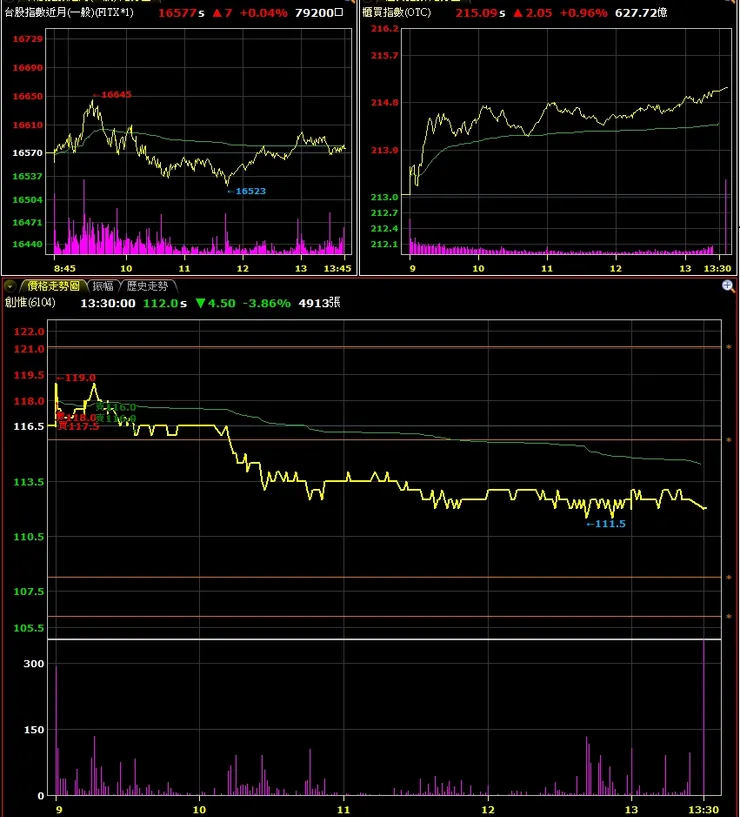
Task: Switch to the 振幅 tab
Action: (x=102, y=286)
